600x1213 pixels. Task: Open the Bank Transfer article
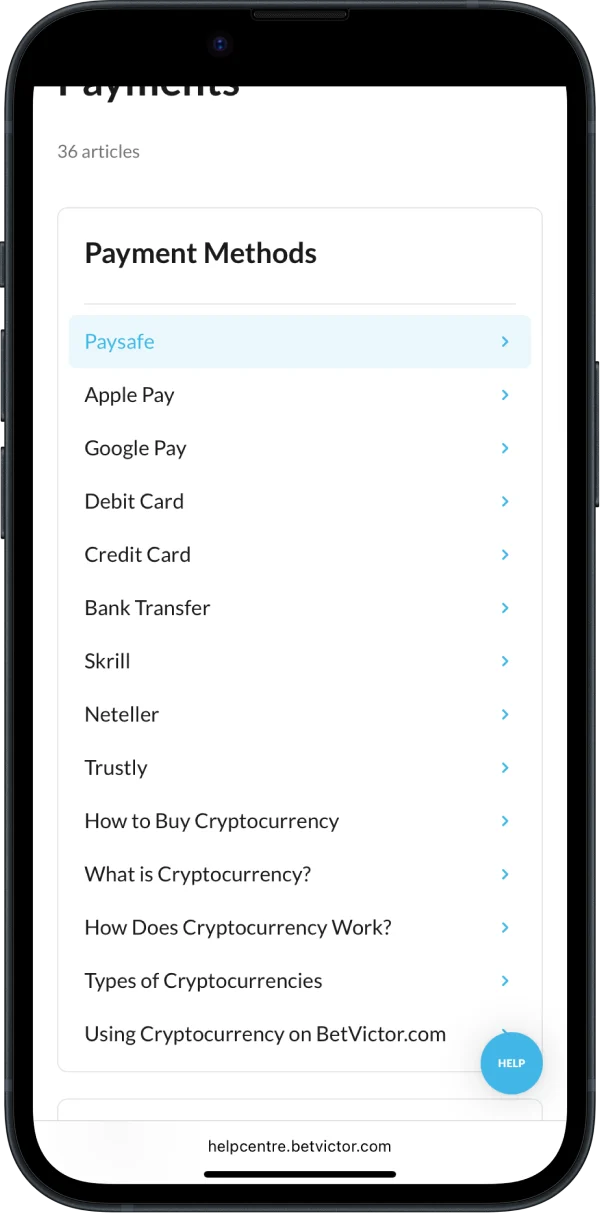tap(147, 608)
